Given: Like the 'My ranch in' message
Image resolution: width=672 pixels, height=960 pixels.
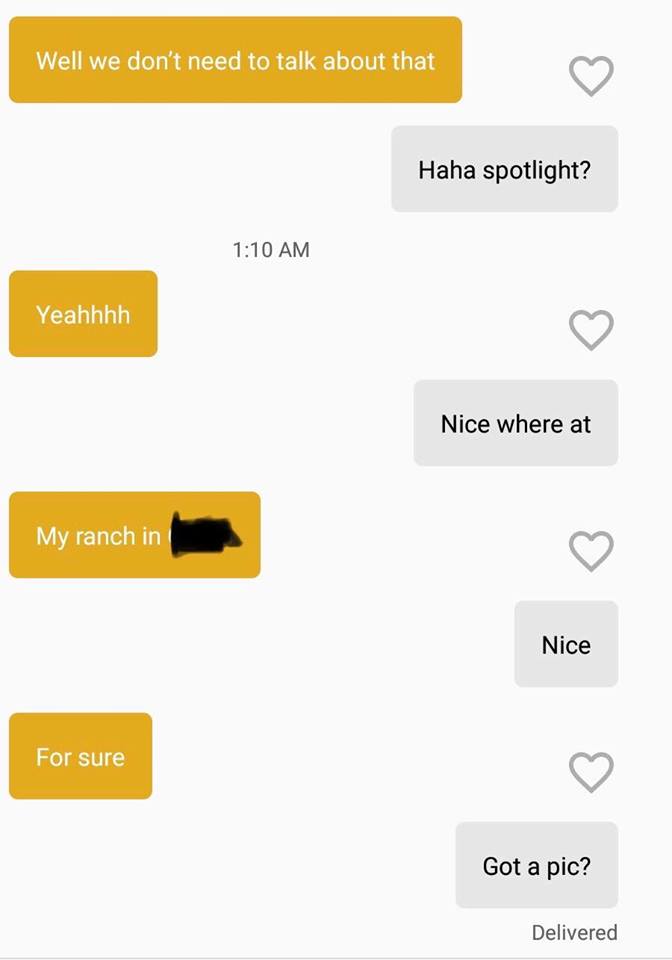Looking at the screenshot, I should [590, 550].
